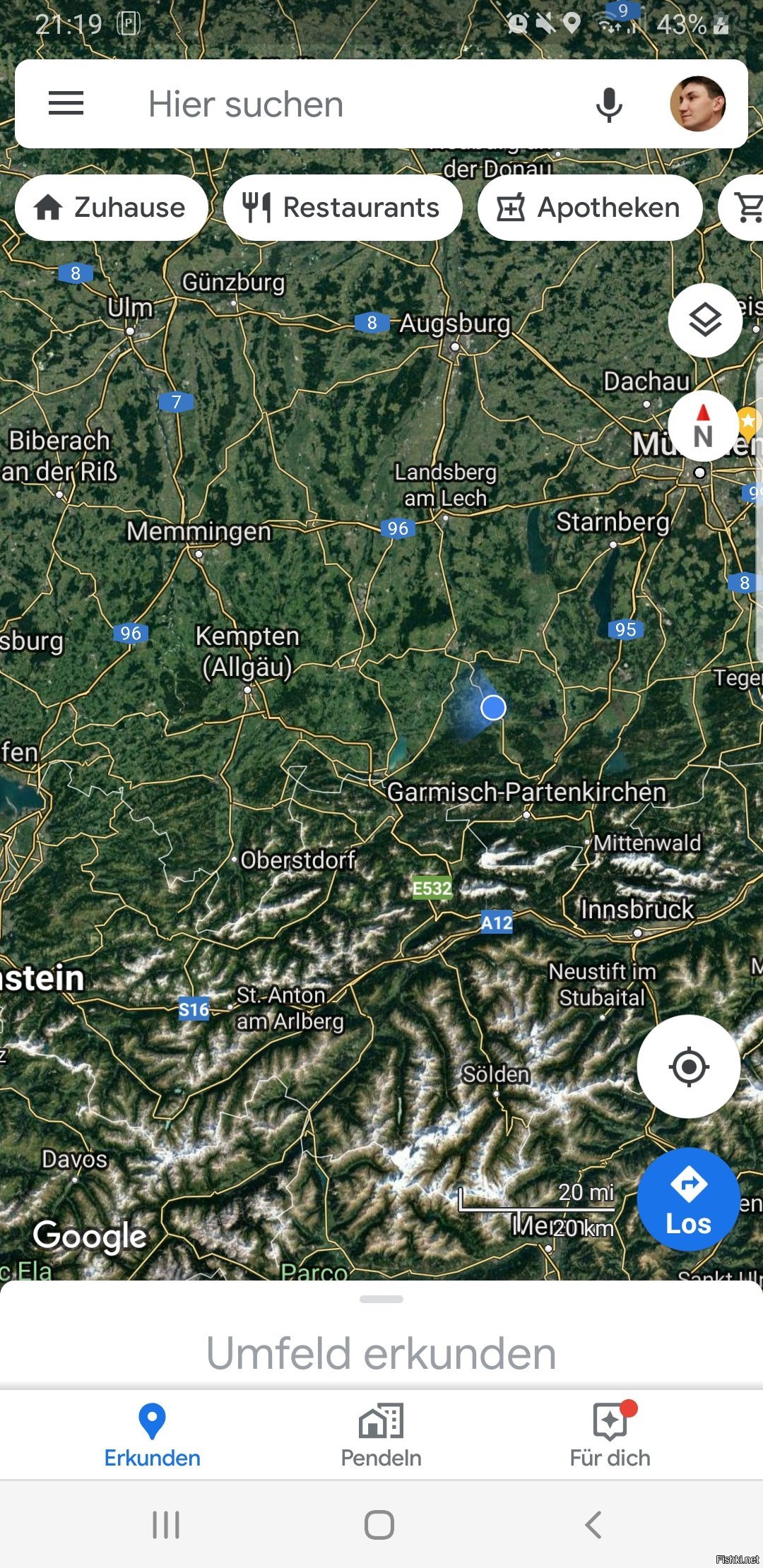This screenshot has height=1568, width=763.
Task: Select the Zuhause chip
Action: [x=112, y=208]
